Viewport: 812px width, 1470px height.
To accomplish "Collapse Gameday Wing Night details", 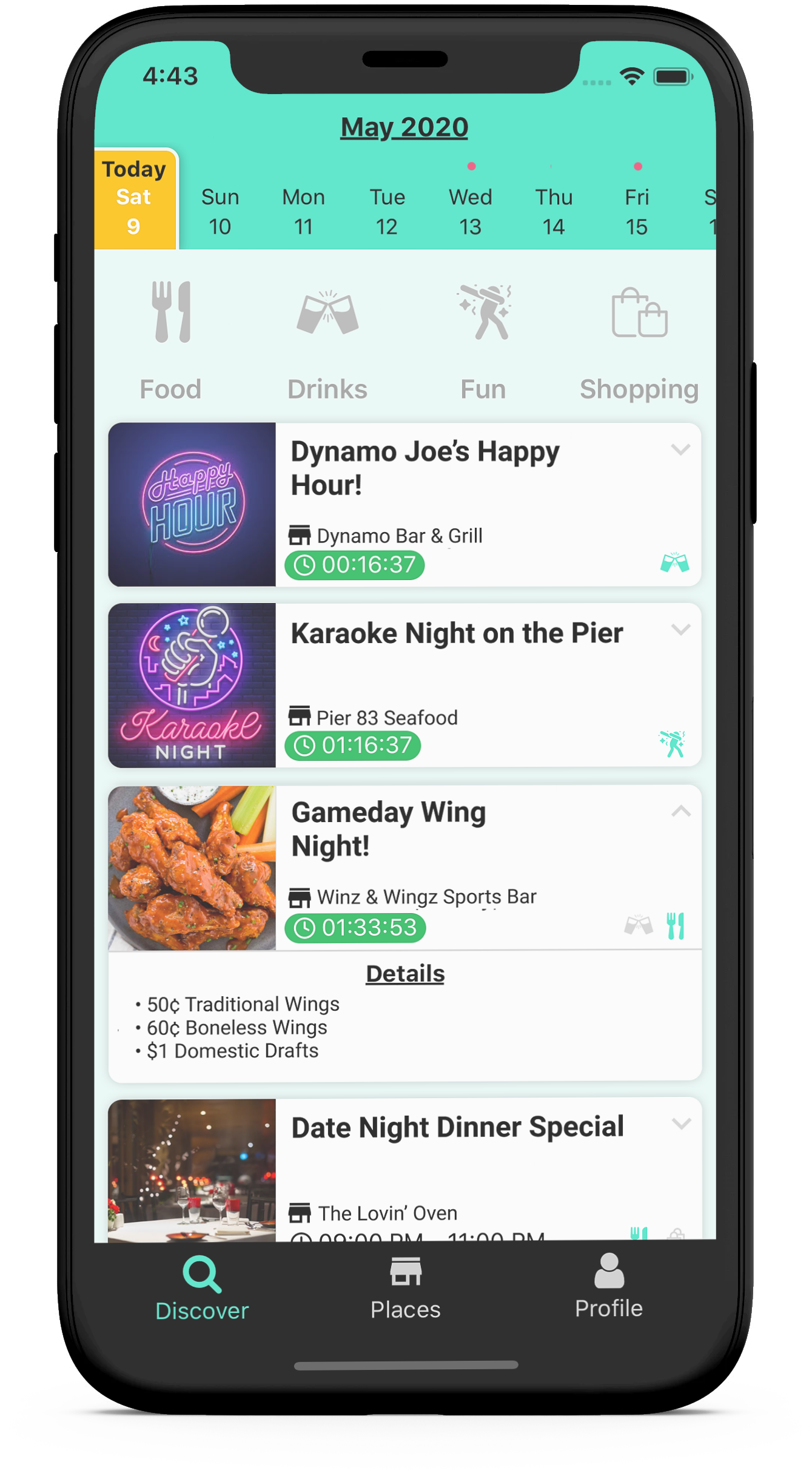I will [x=680, y=811].
